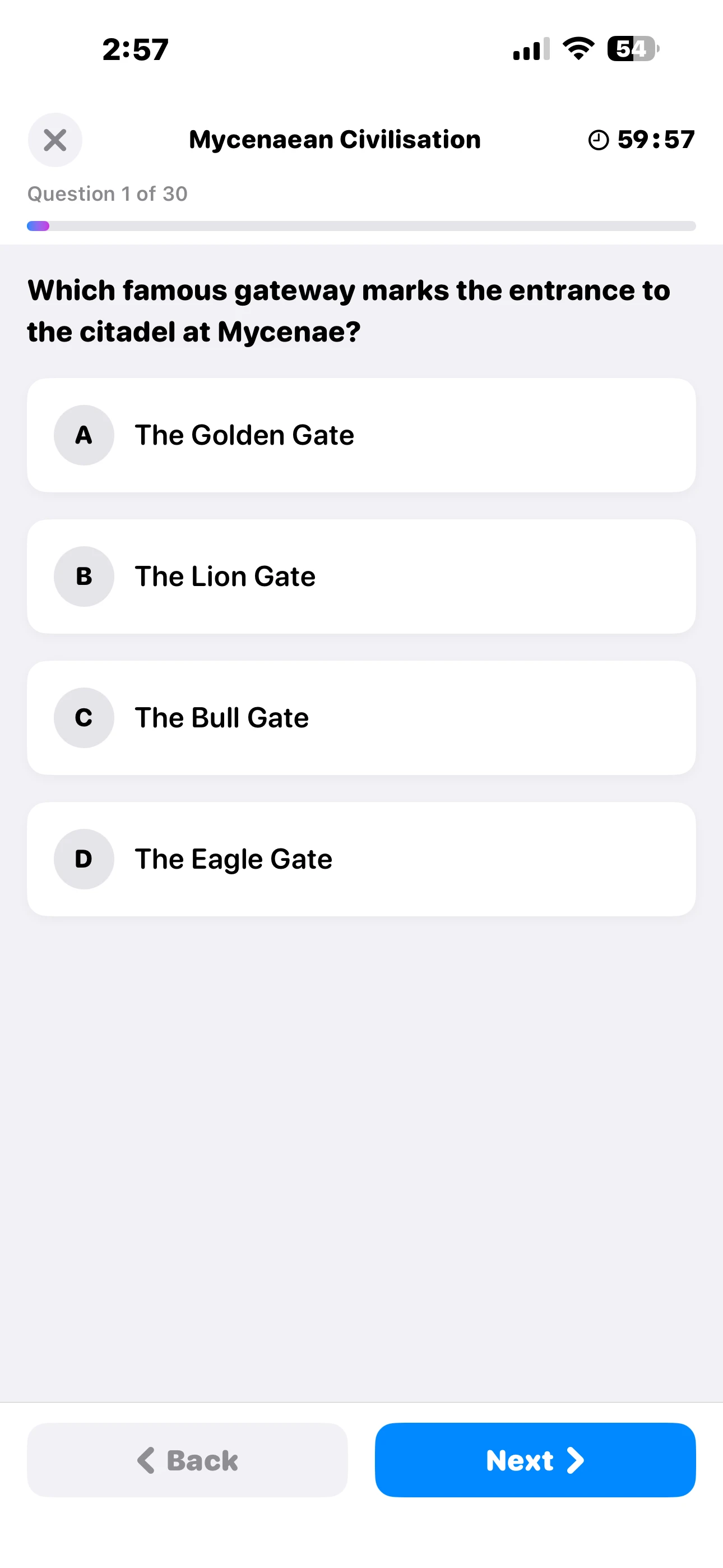The width and height of the screenshot is (723, 1568).
Task: Tap the 59:57 countdown timer
Action: pos(655,140)
